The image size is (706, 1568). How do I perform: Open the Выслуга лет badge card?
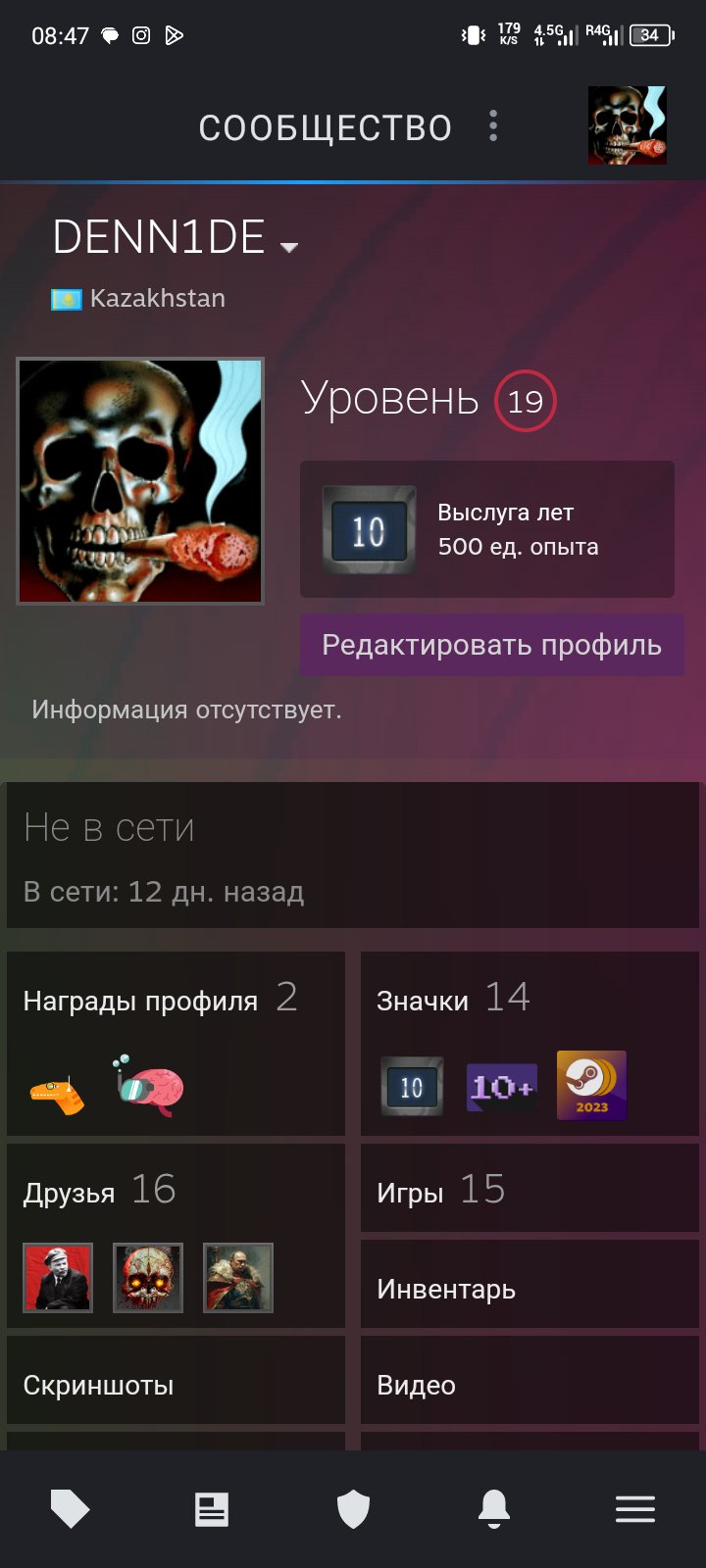click(486, 529)
